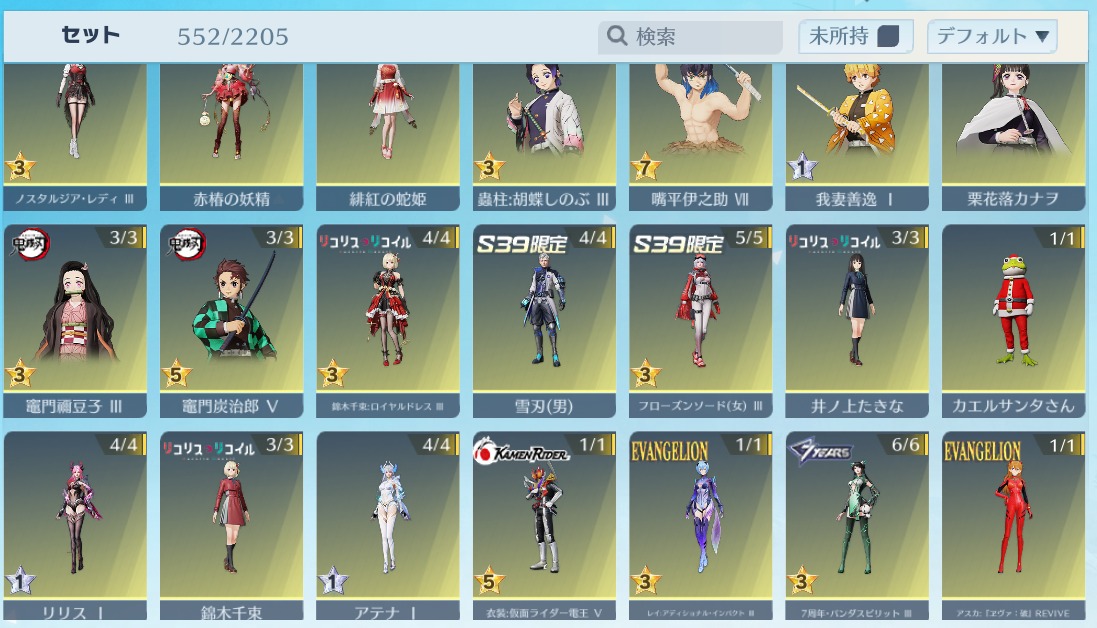Select the 井ノ上たきな costume set
The width and height of the screenshot is (1097, 628).
pyautogui.click(x=856, y=320)
